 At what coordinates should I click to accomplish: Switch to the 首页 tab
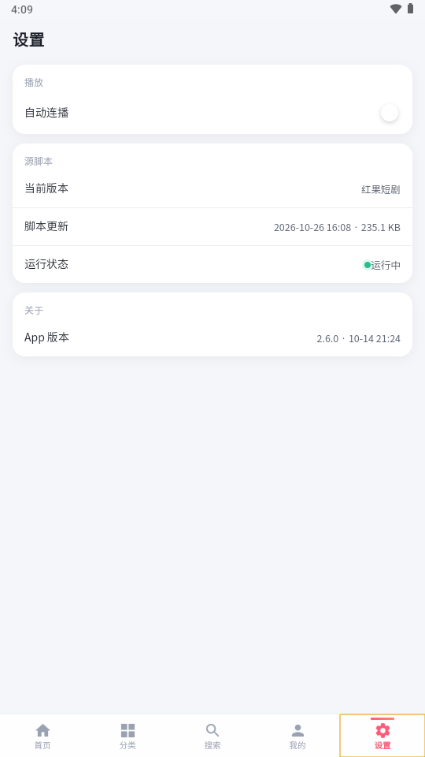click(x=42, y=736)
